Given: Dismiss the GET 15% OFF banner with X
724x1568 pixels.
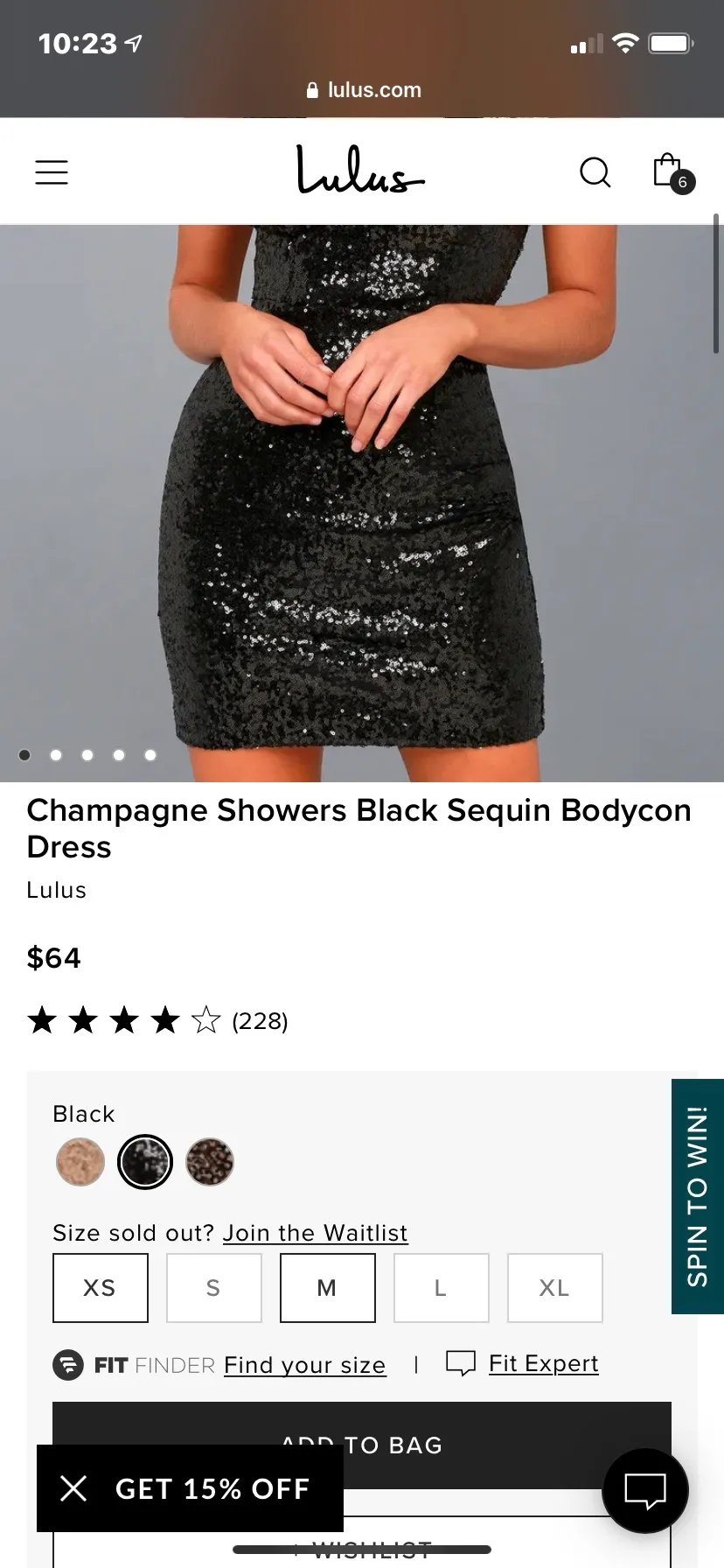Looking at the screenshot, I should click(73, 1487).
